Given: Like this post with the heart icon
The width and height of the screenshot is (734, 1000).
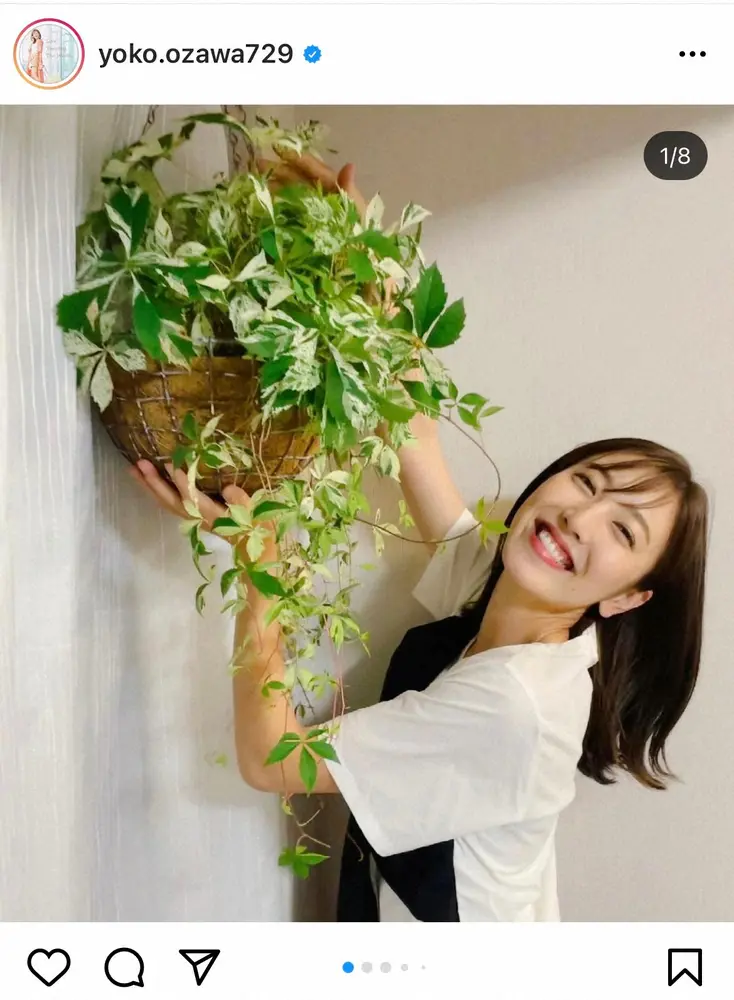Looking at the screenshot, I should click(x=48, y=966).
